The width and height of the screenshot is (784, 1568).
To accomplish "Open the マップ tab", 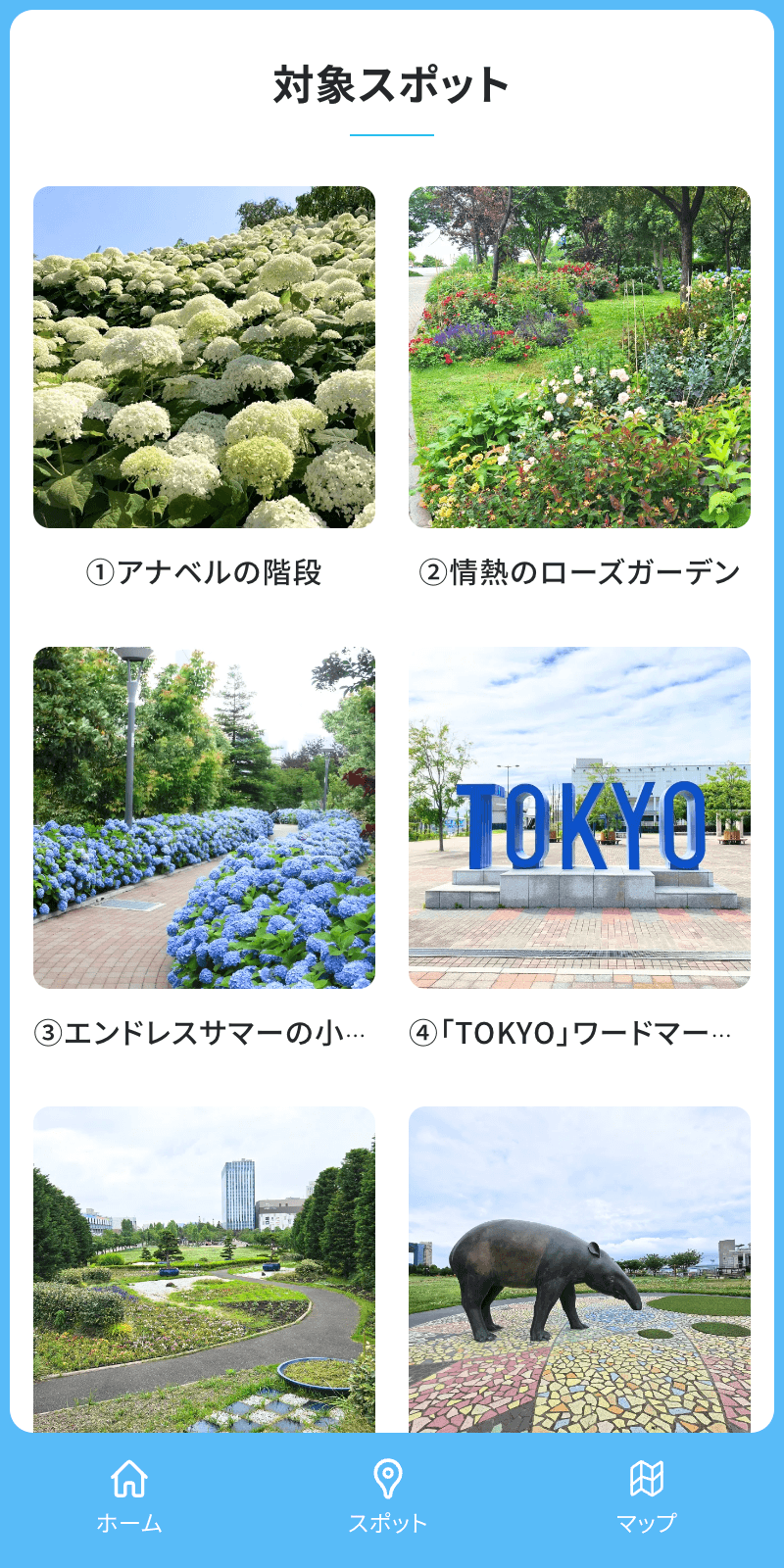I will click(647, 1496).
